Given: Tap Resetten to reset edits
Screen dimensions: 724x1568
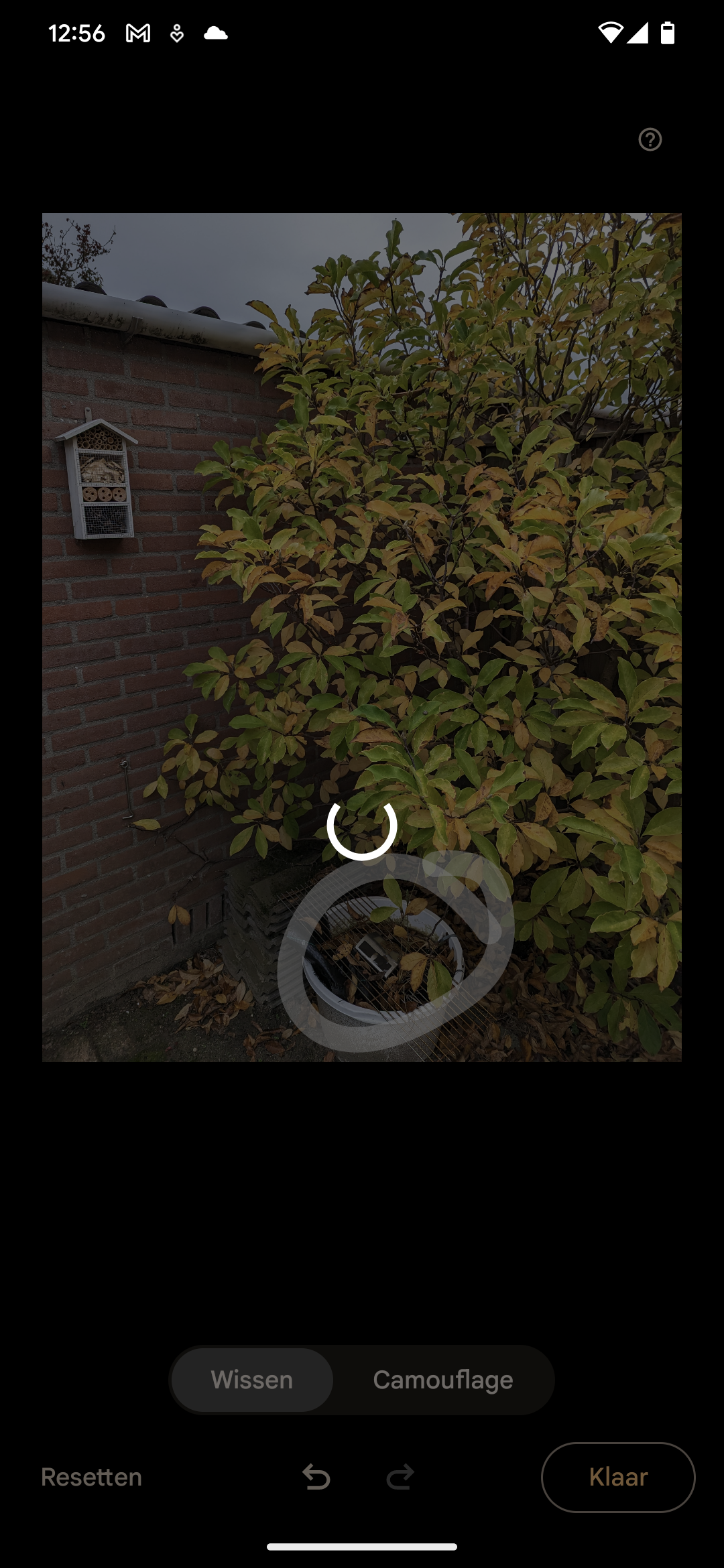Looking at the screenshot, I should coord(91,1477).
